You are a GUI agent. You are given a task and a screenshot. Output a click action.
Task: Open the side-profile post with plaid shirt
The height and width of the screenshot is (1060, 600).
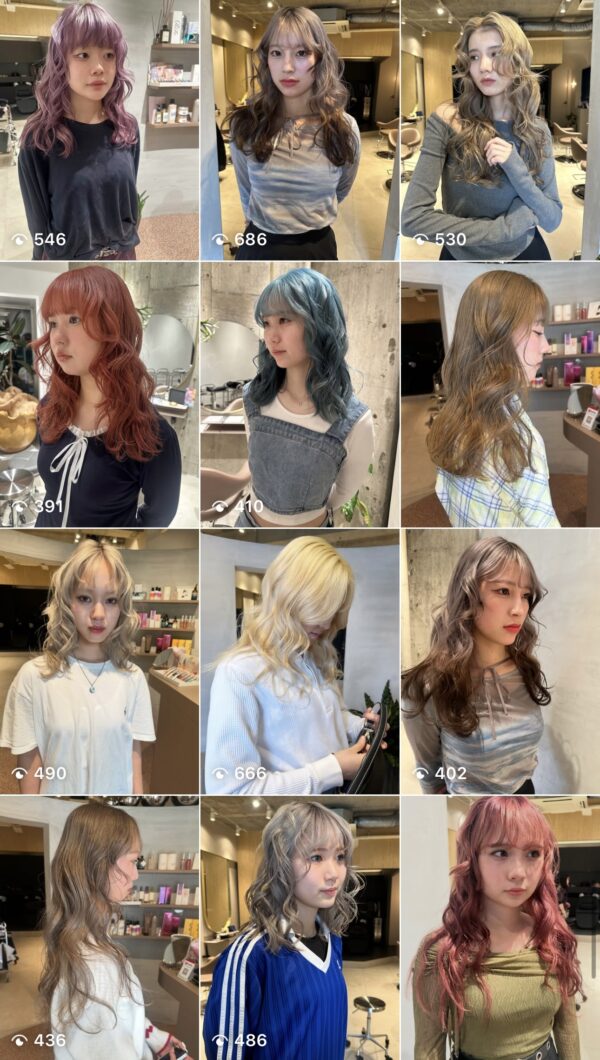click(x=501, y=395)
